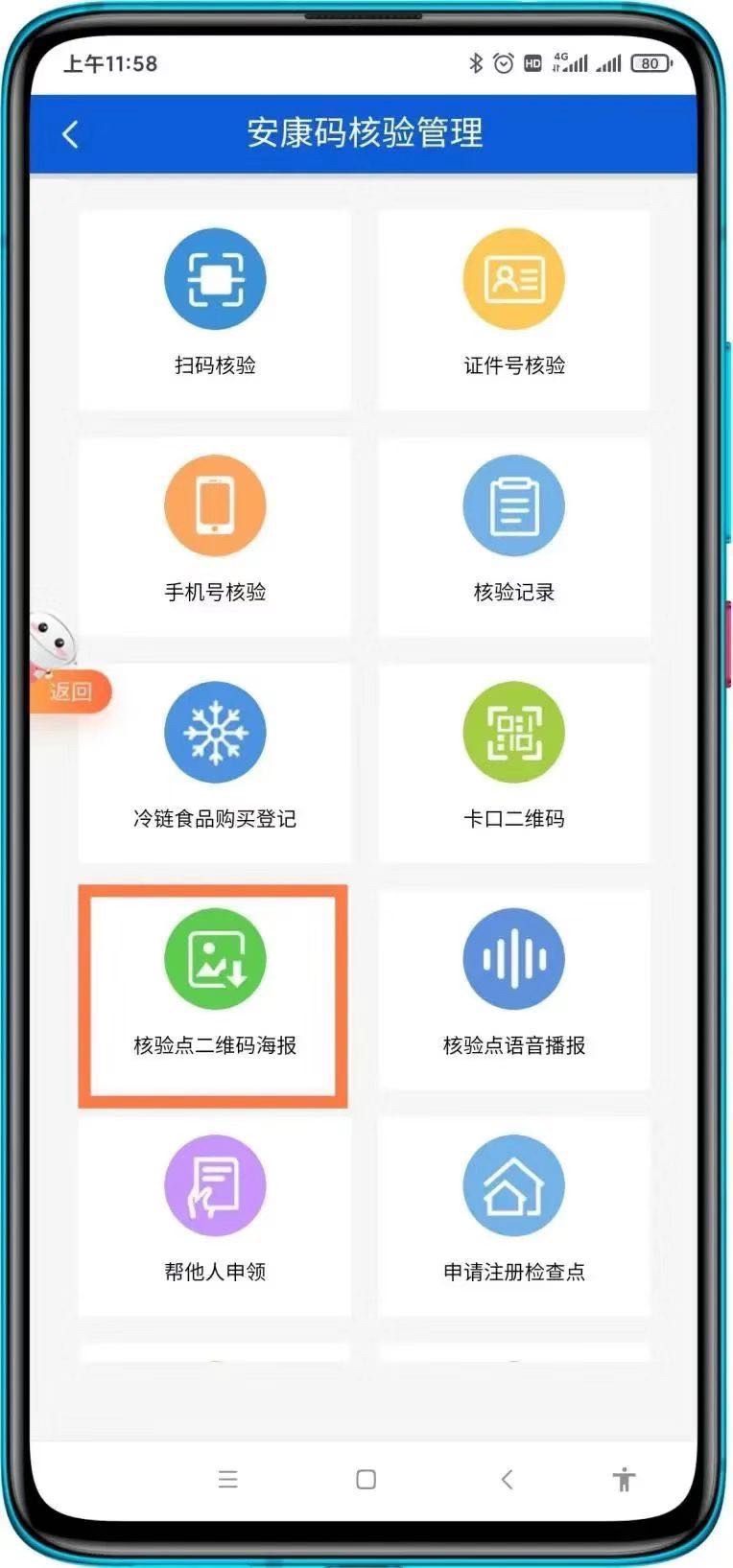This screenshot has width=733, height=1568.
Task: Open 证件号核验 ID number verification
Action: click(x=514, y=309)
